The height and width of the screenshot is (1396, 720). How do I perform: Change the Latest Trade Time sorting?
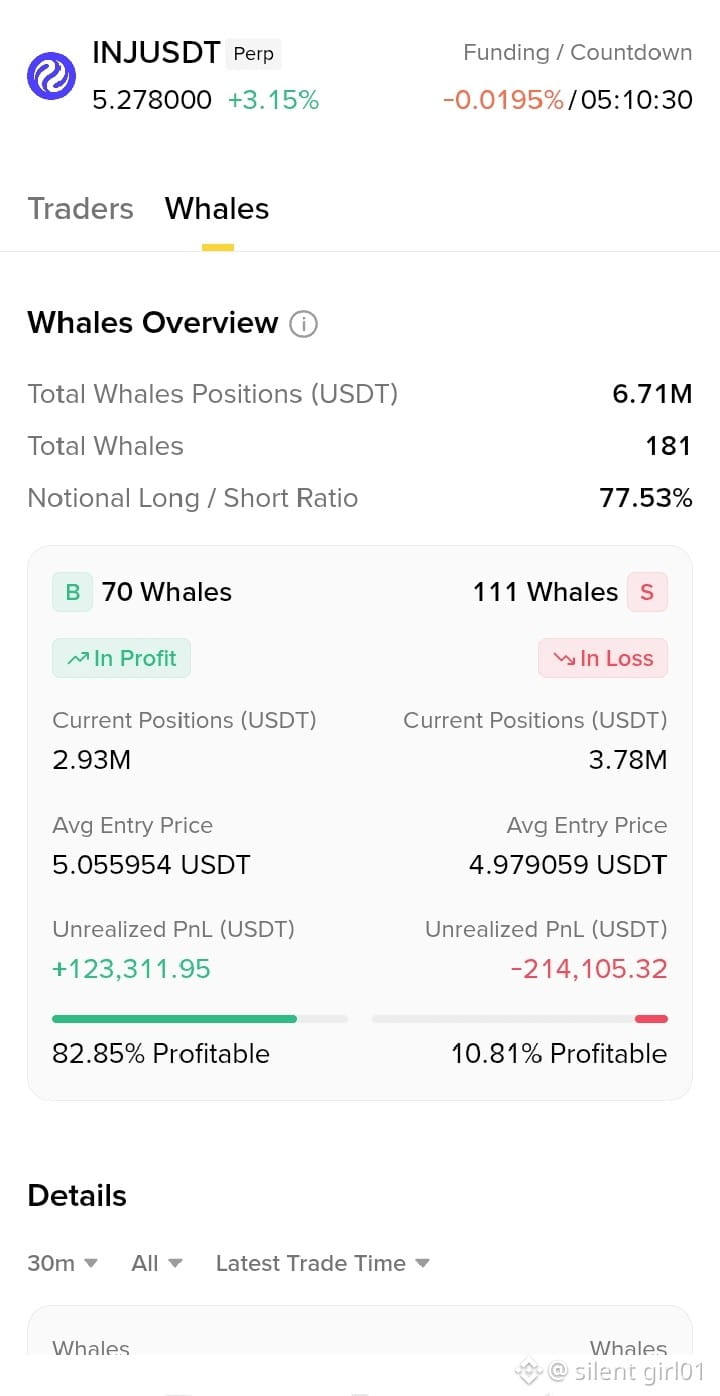[x=322, y=1263]
